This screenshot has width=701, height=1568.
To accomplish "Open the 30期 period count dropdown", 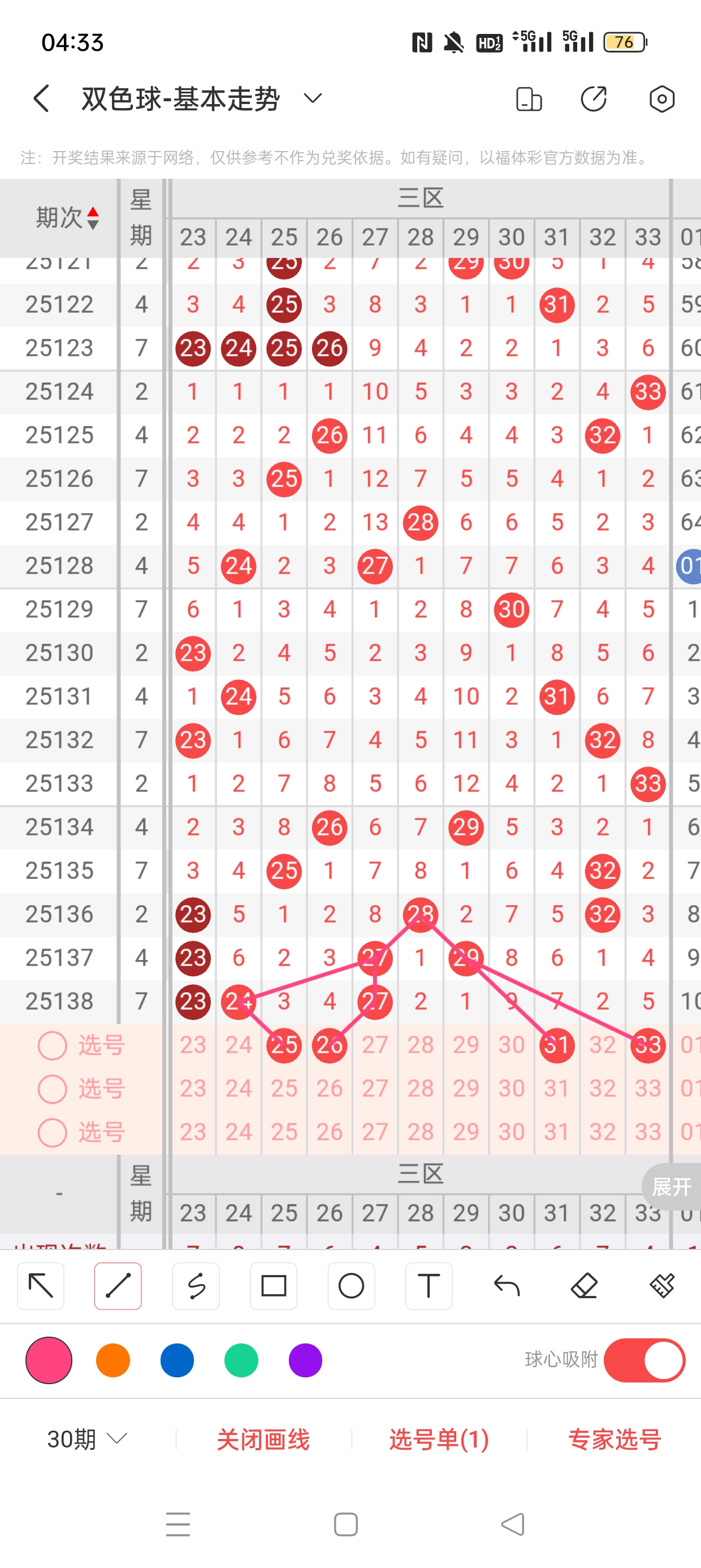I will pyautogui.click(x=87, y=1440).
